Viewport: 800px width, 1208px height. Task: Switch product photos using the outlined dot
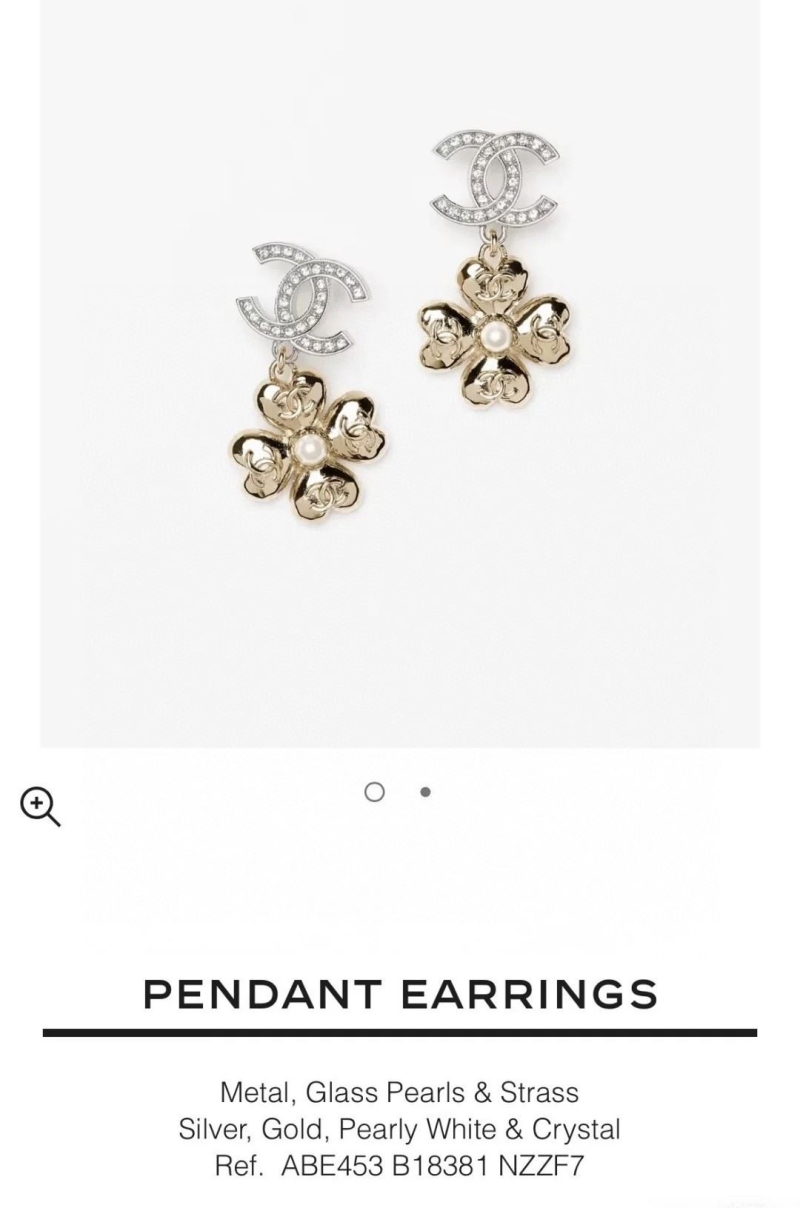375,793
